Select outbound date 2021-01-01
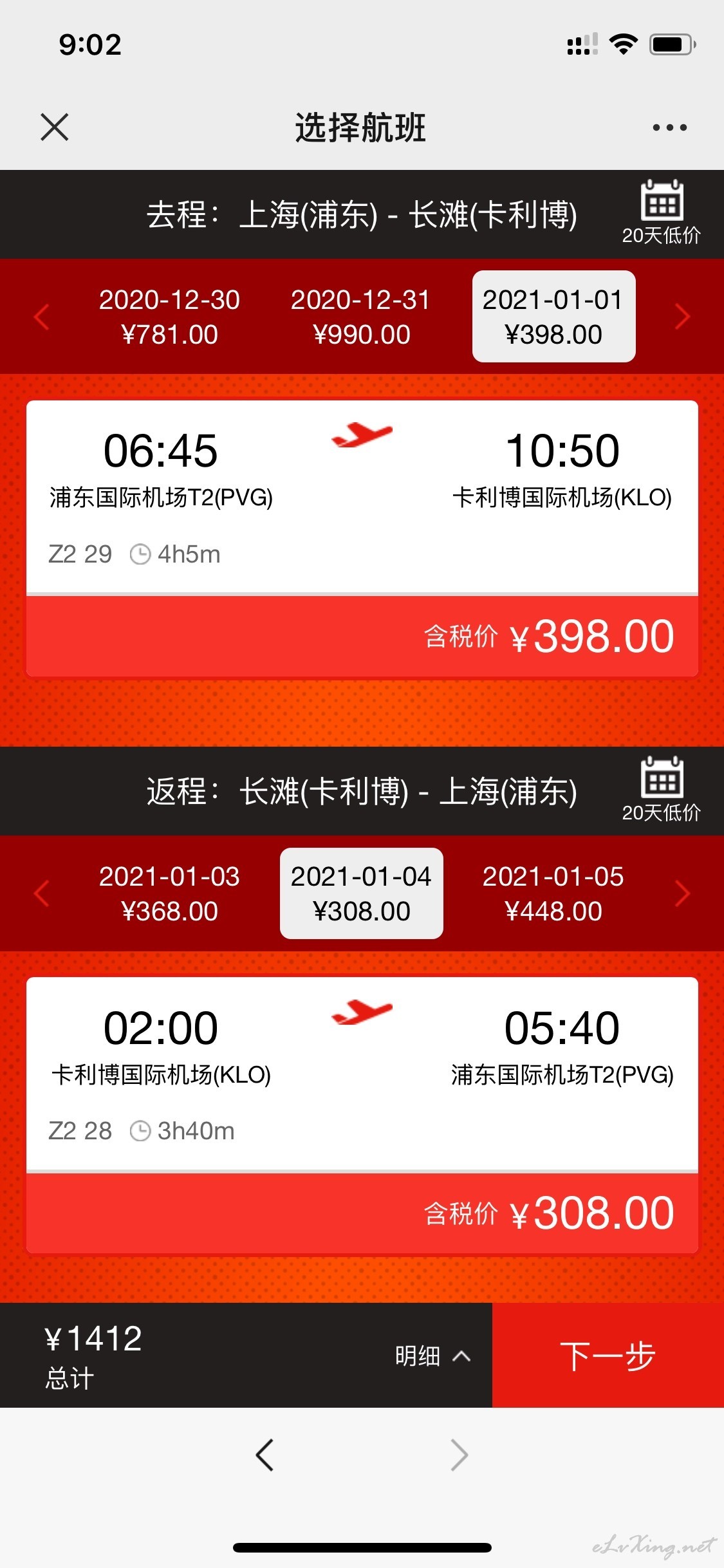 (x=553, y=317)
